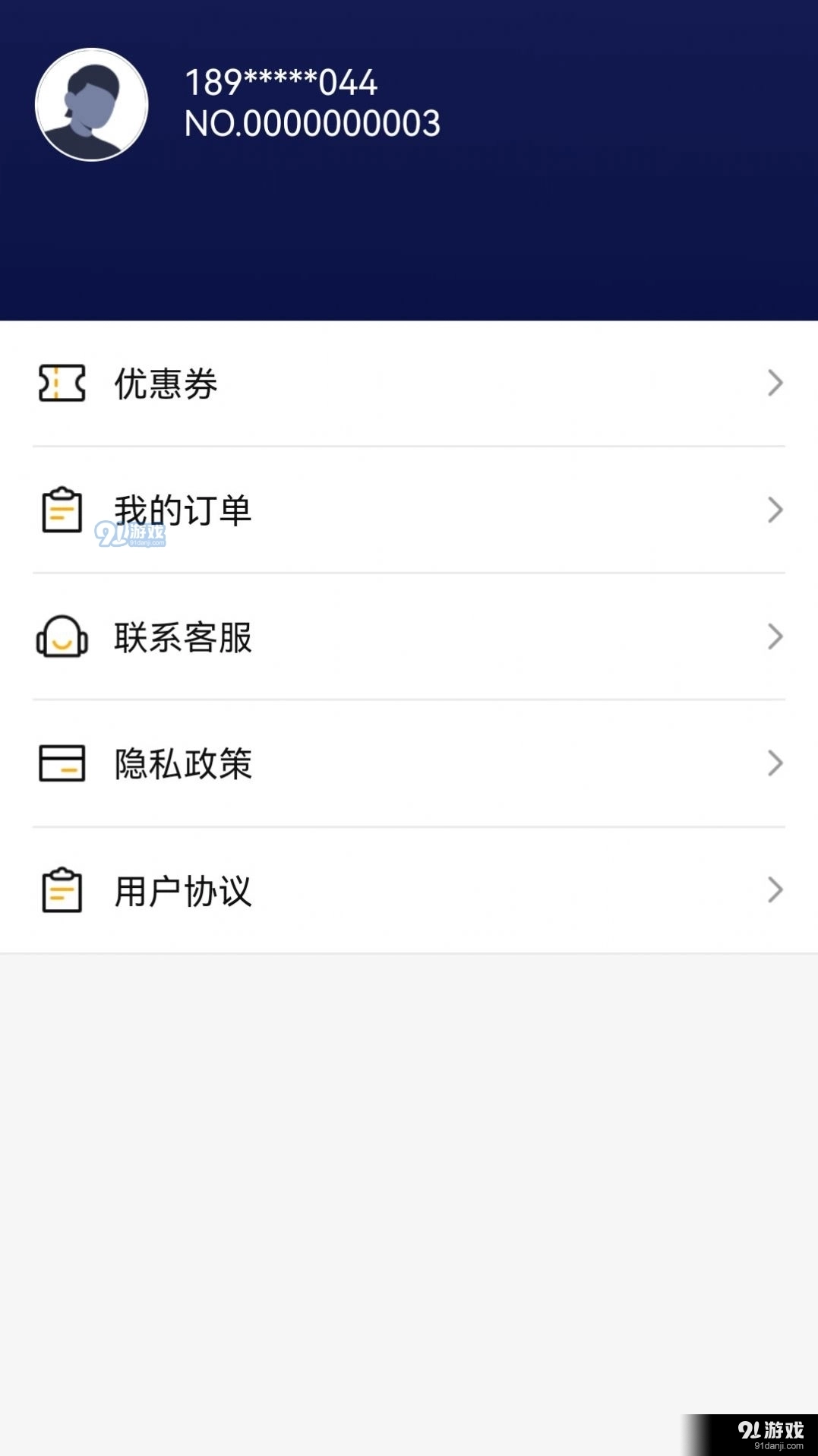The height and width of the screenshot is (1456, 818).
Task: Open the 用户协议 user agreement
Action: [409, 891]
